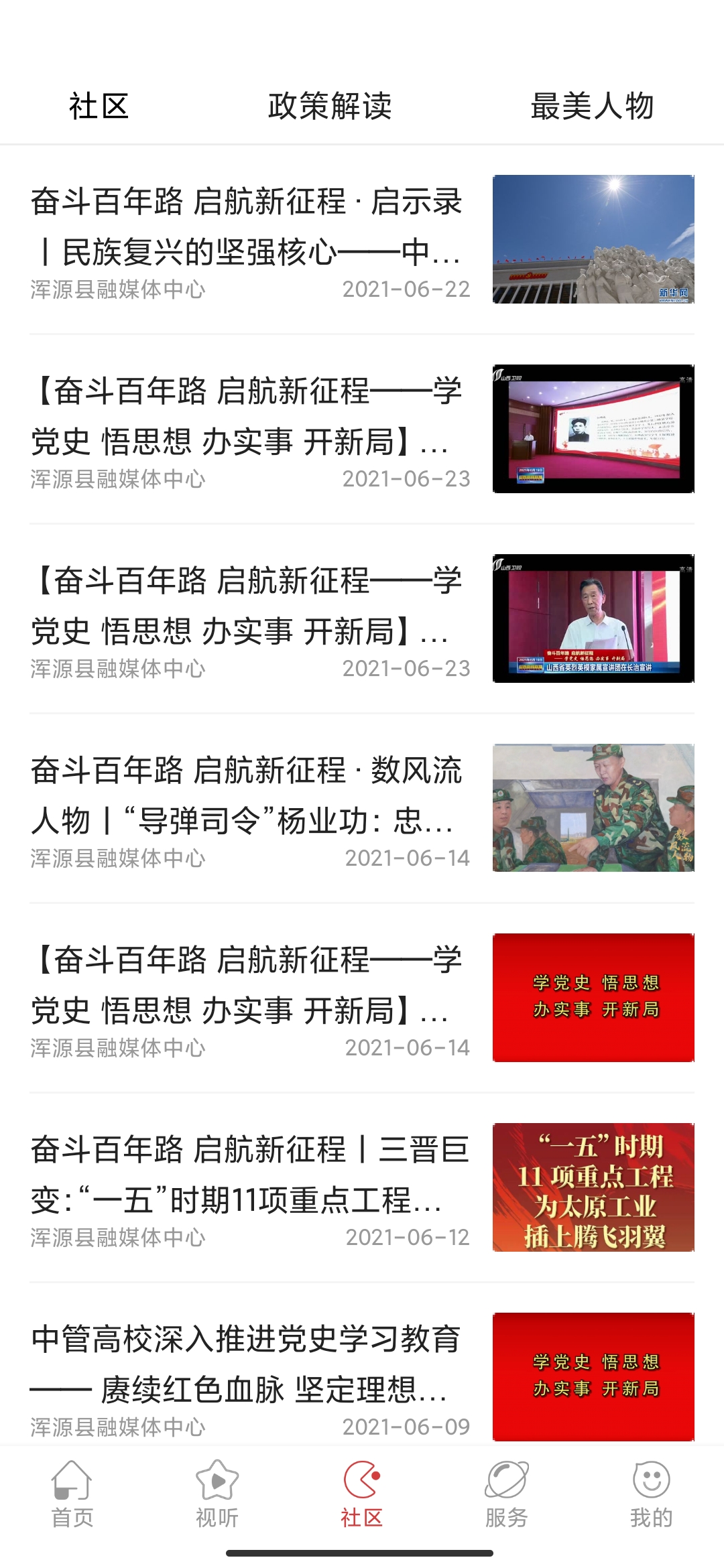The height and width of the screenshot is (1568, 724).
Task: Switch to the 视听 tab
Action: point(217,1493)
